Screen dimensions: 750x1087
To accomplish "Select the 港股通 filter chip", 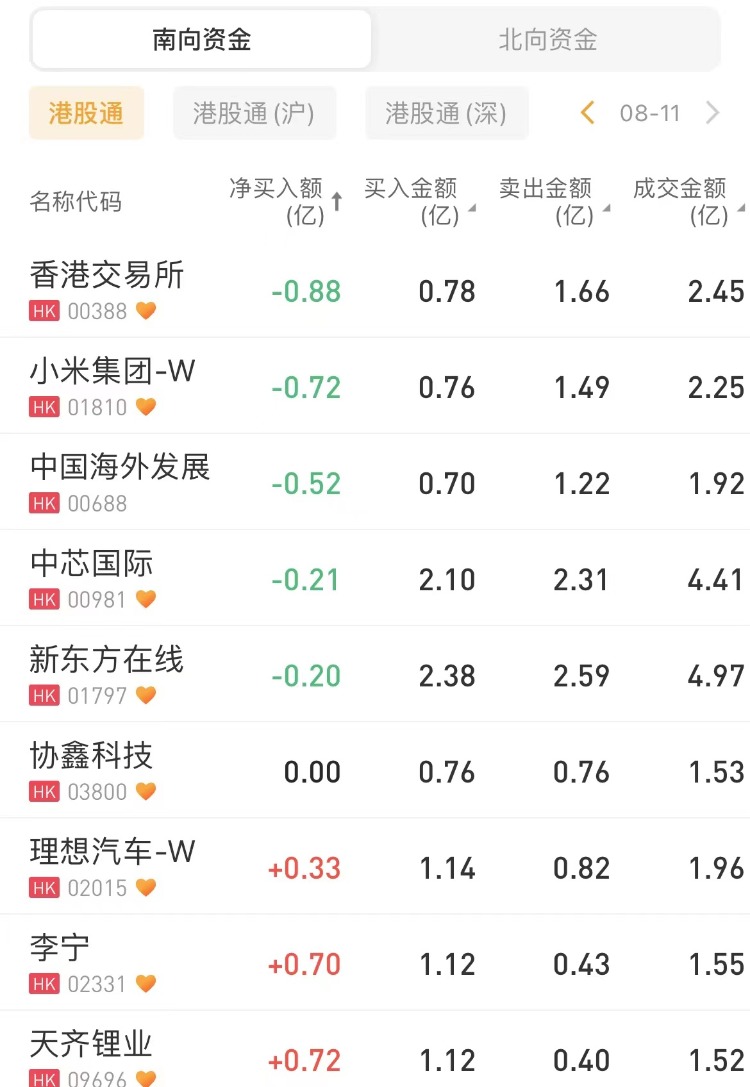I will coord(86,113).
